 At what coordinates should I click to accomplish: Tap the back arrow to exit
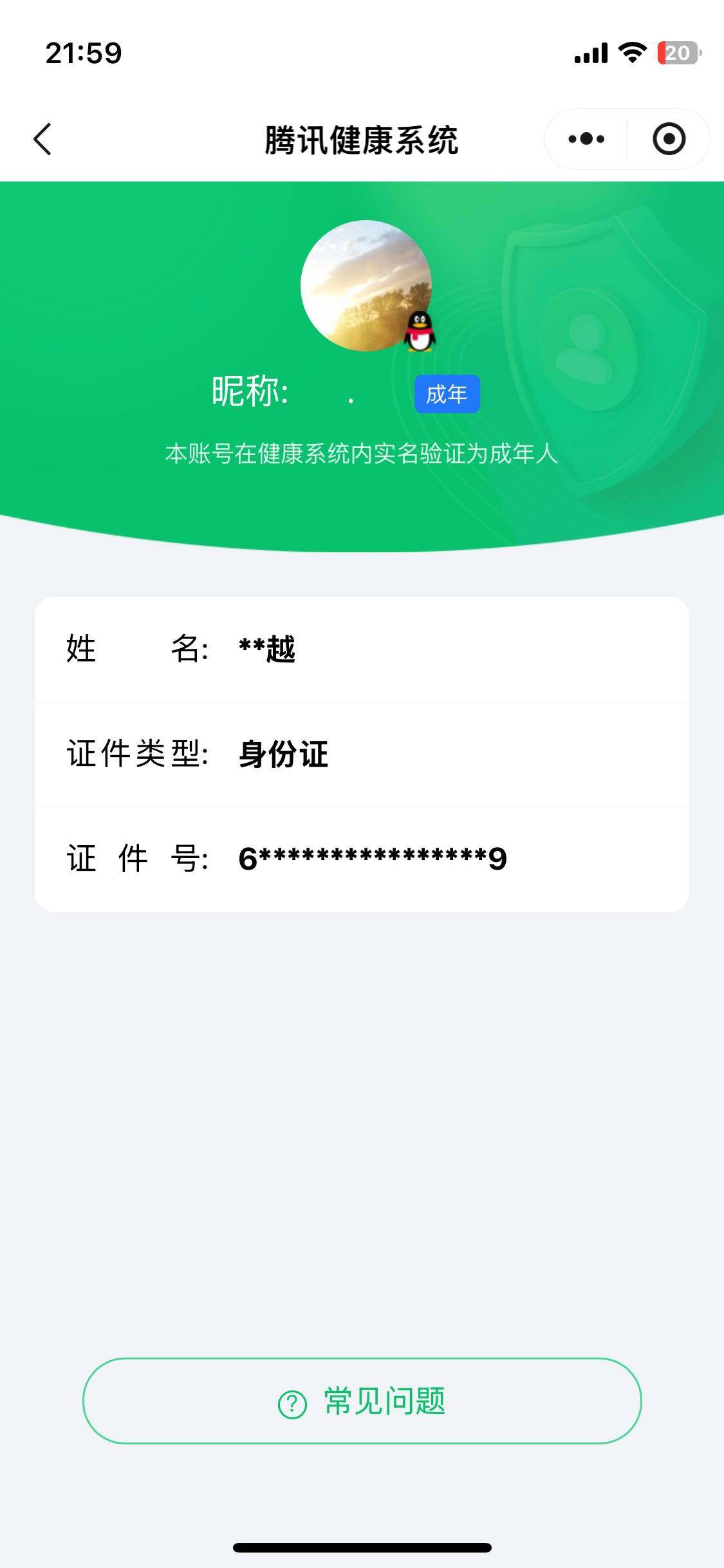coord(41,139)
